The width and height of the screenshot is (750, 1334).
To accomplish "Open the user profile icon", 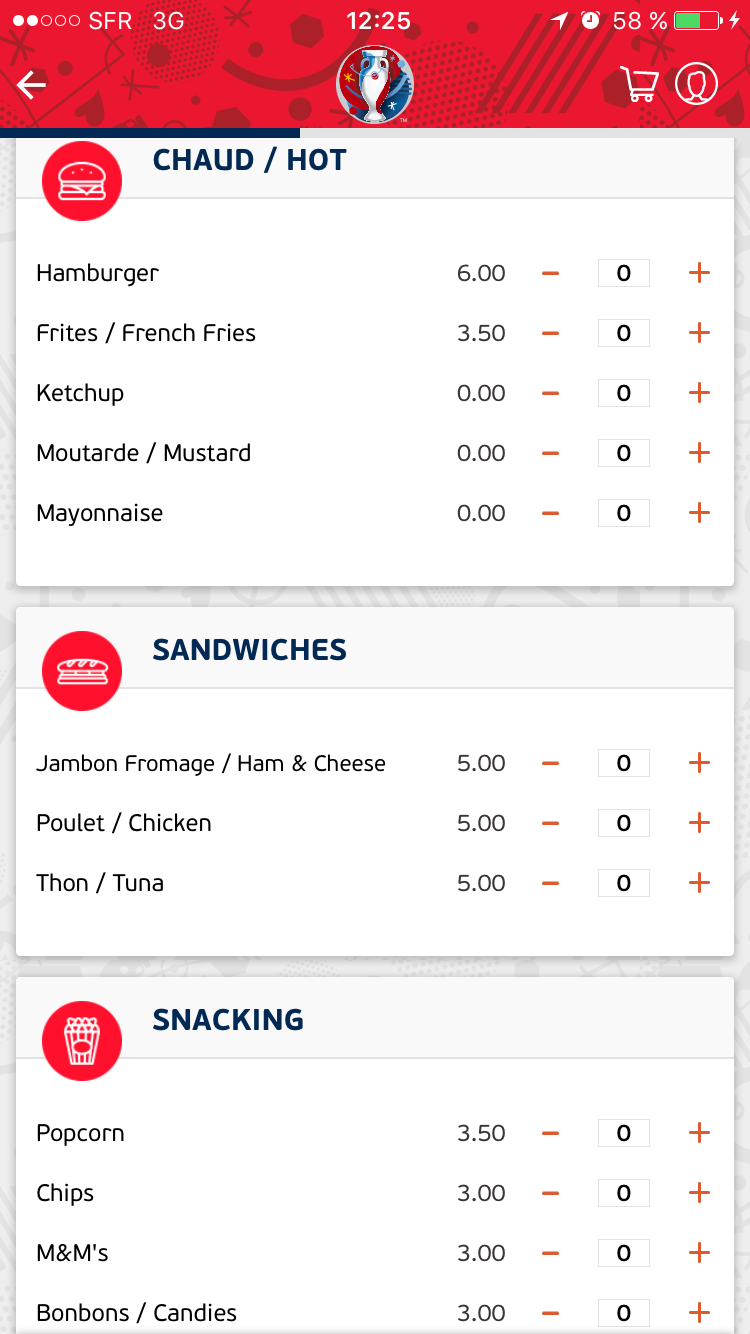I will pyautogui.click(x=696, y=84).
